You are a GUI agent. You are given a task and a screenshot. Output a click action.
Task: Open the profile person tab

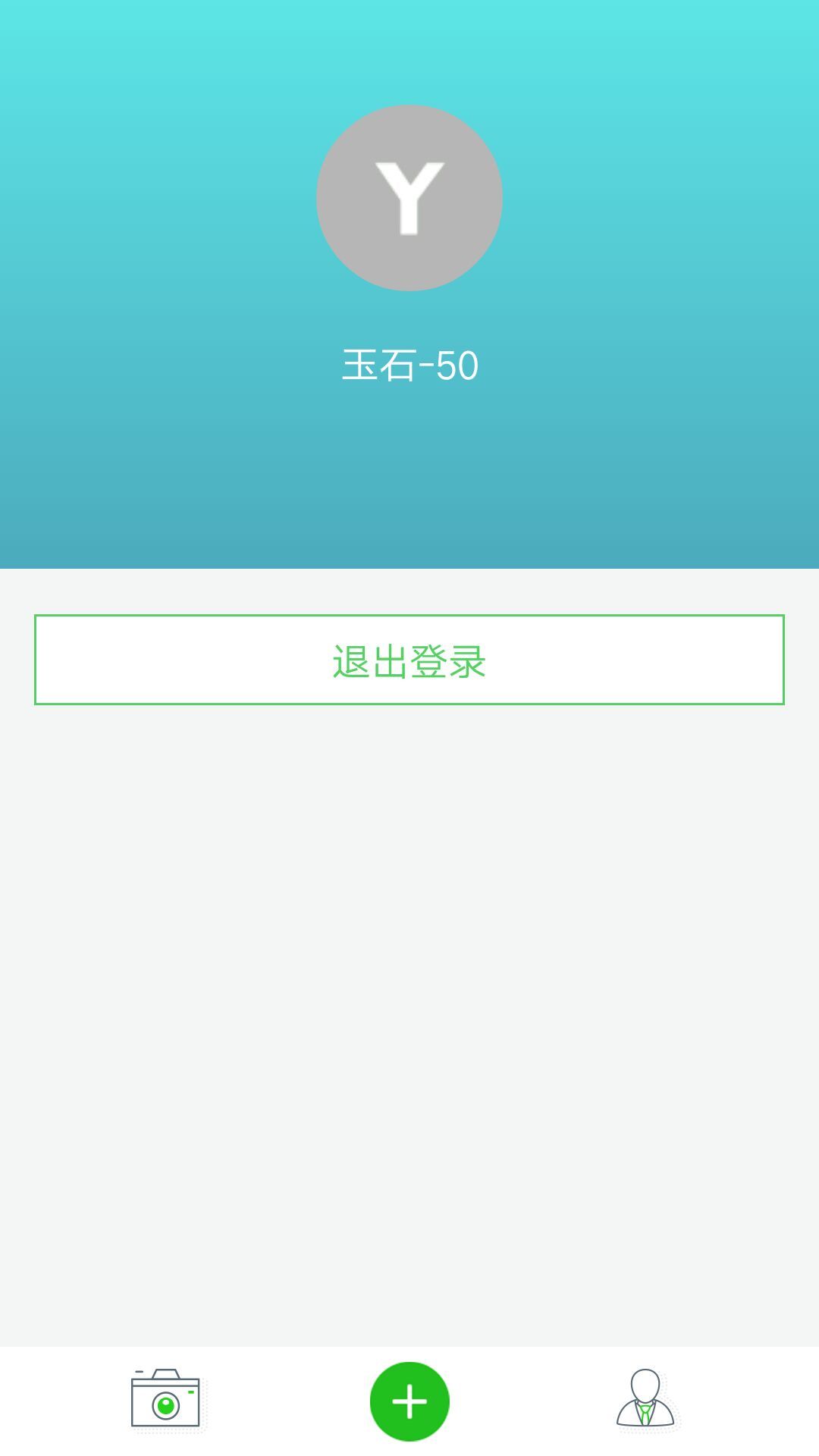coord(645,1399)
